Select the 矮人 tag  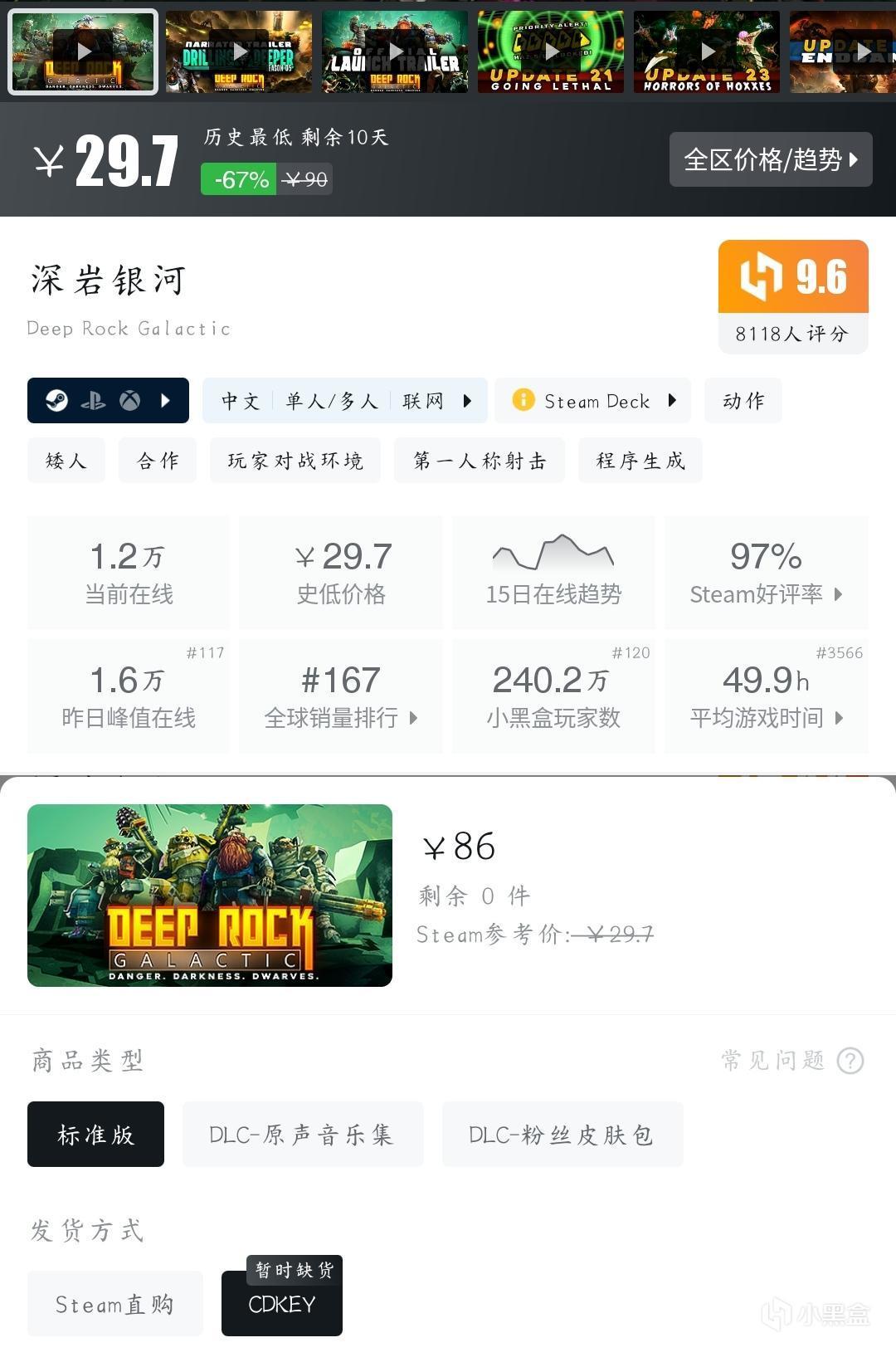66,461
